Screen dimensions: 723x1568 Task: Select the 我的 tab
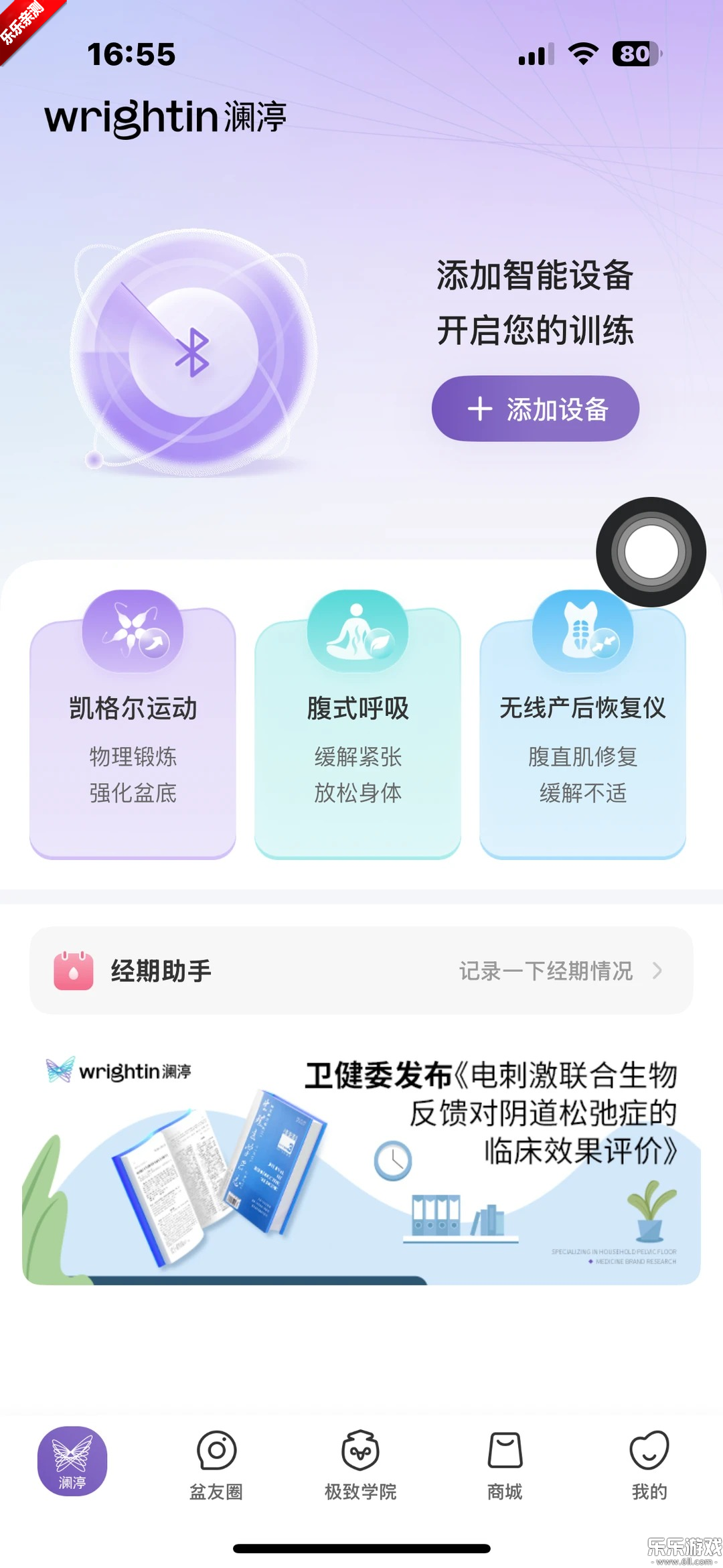pyautogui.click(x=649, y=1465)
